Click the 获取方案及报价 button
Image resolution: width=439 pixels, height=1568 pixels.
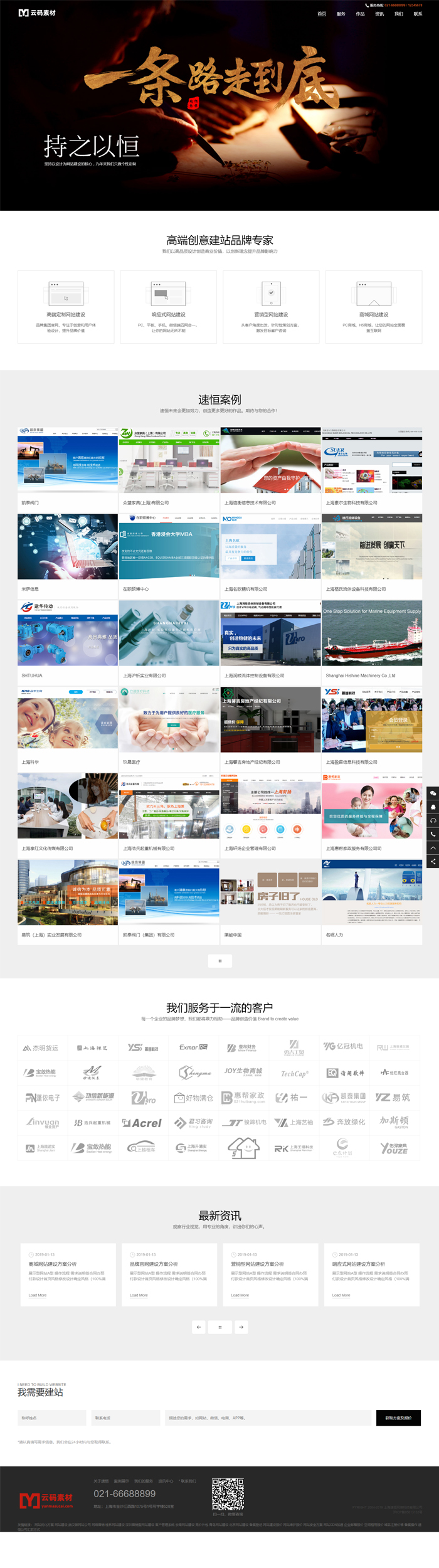click(x=398, y=1417)
